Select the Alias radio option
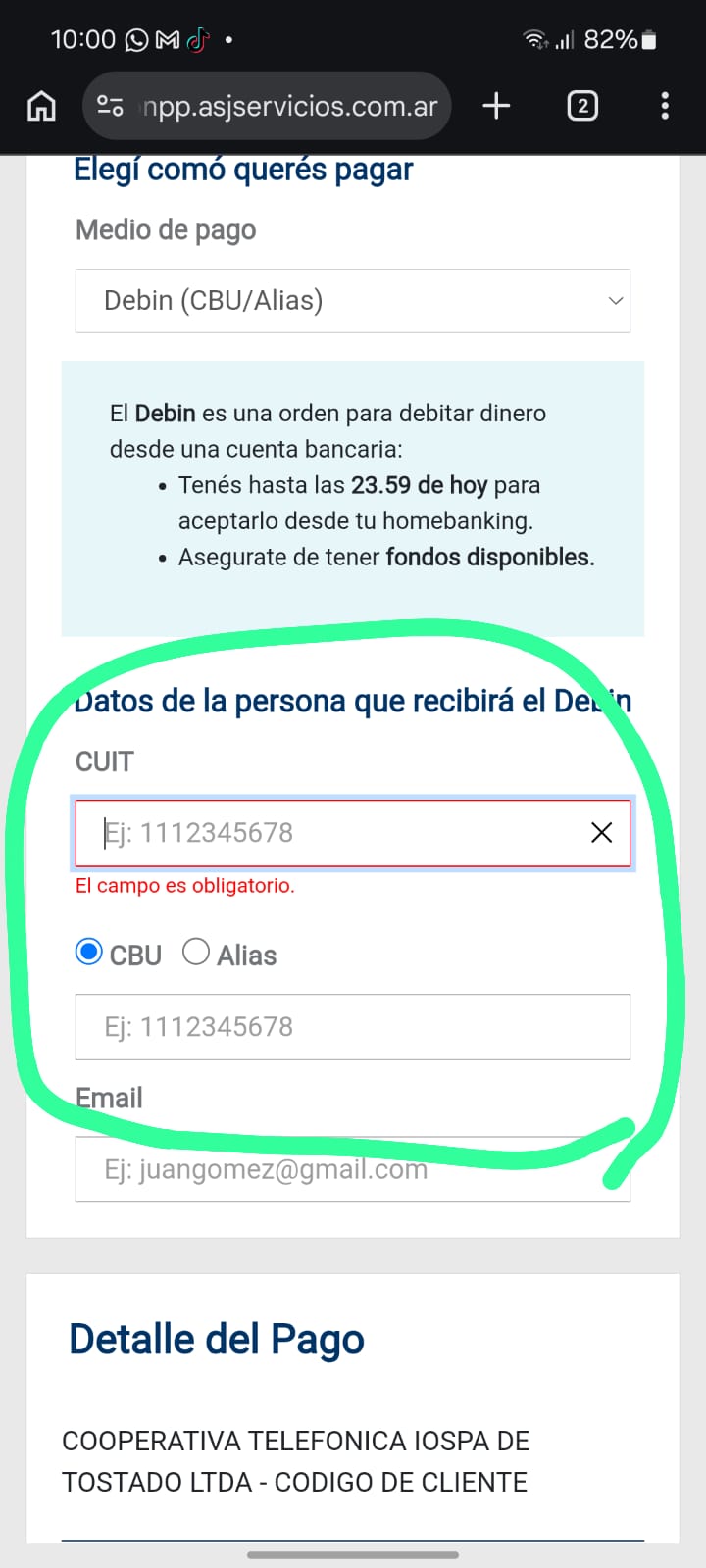This screenshot has height=1568, width=706. click(196, 953)
